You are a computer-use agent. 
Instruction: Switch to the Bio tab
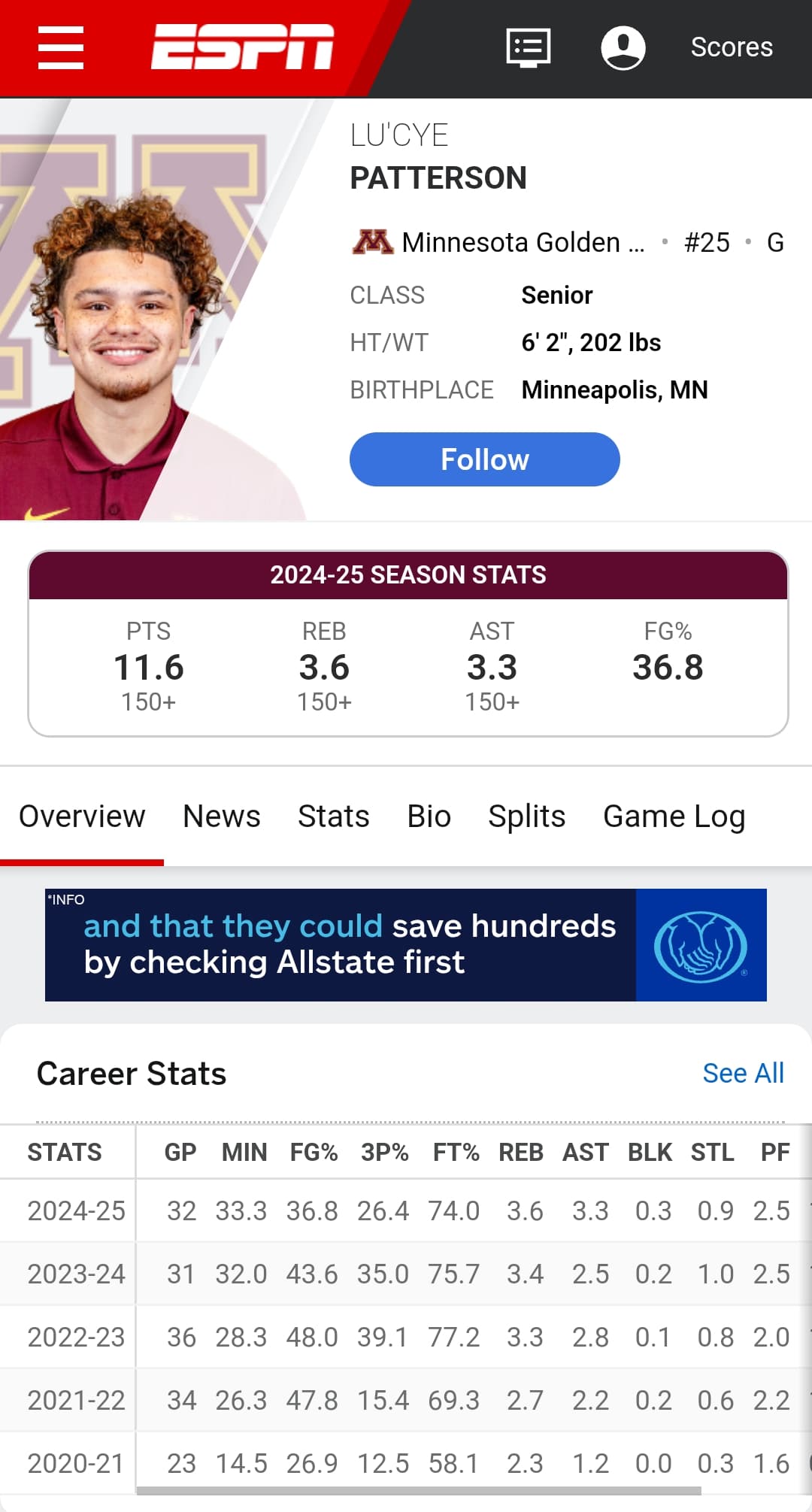point(429,816)
